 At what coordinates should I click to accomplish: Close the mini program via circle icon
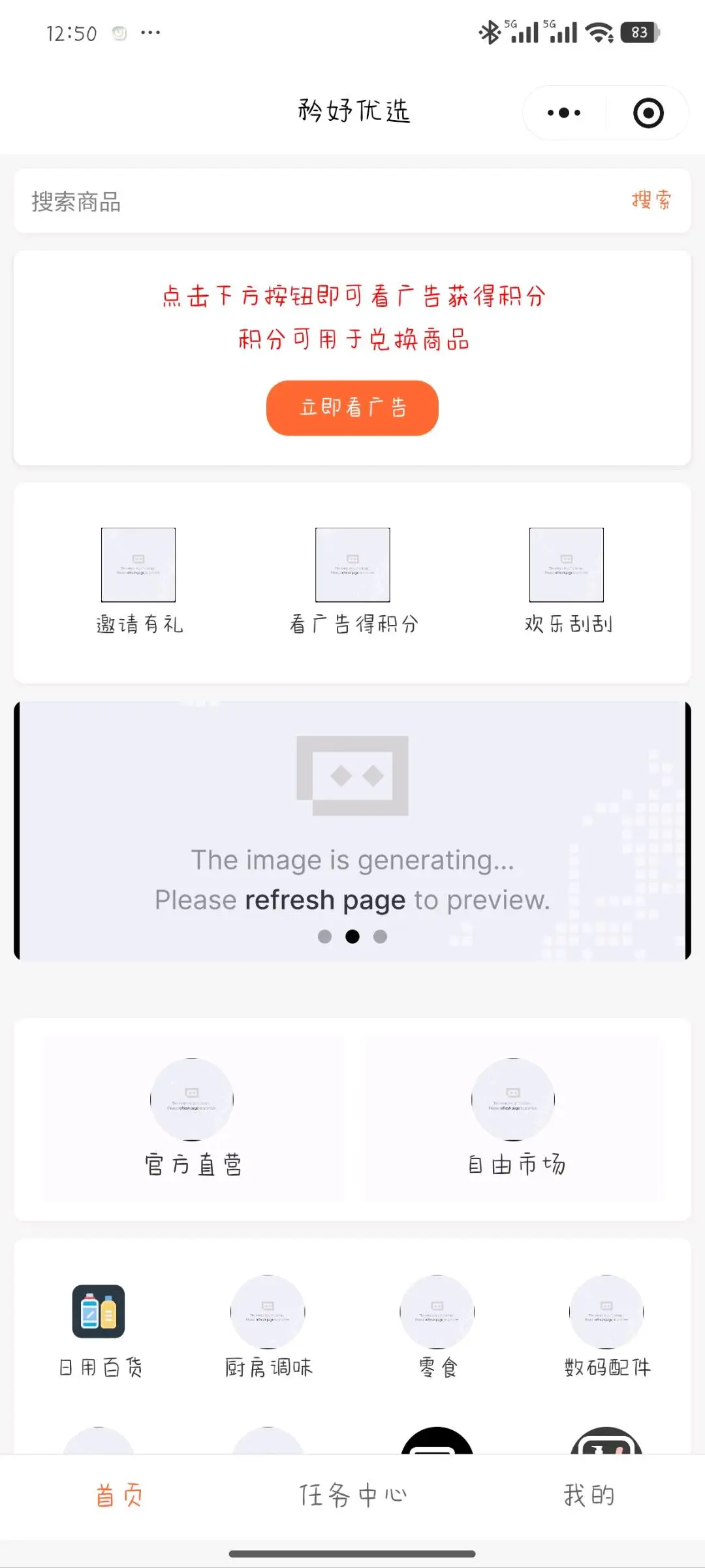(648, 113)
